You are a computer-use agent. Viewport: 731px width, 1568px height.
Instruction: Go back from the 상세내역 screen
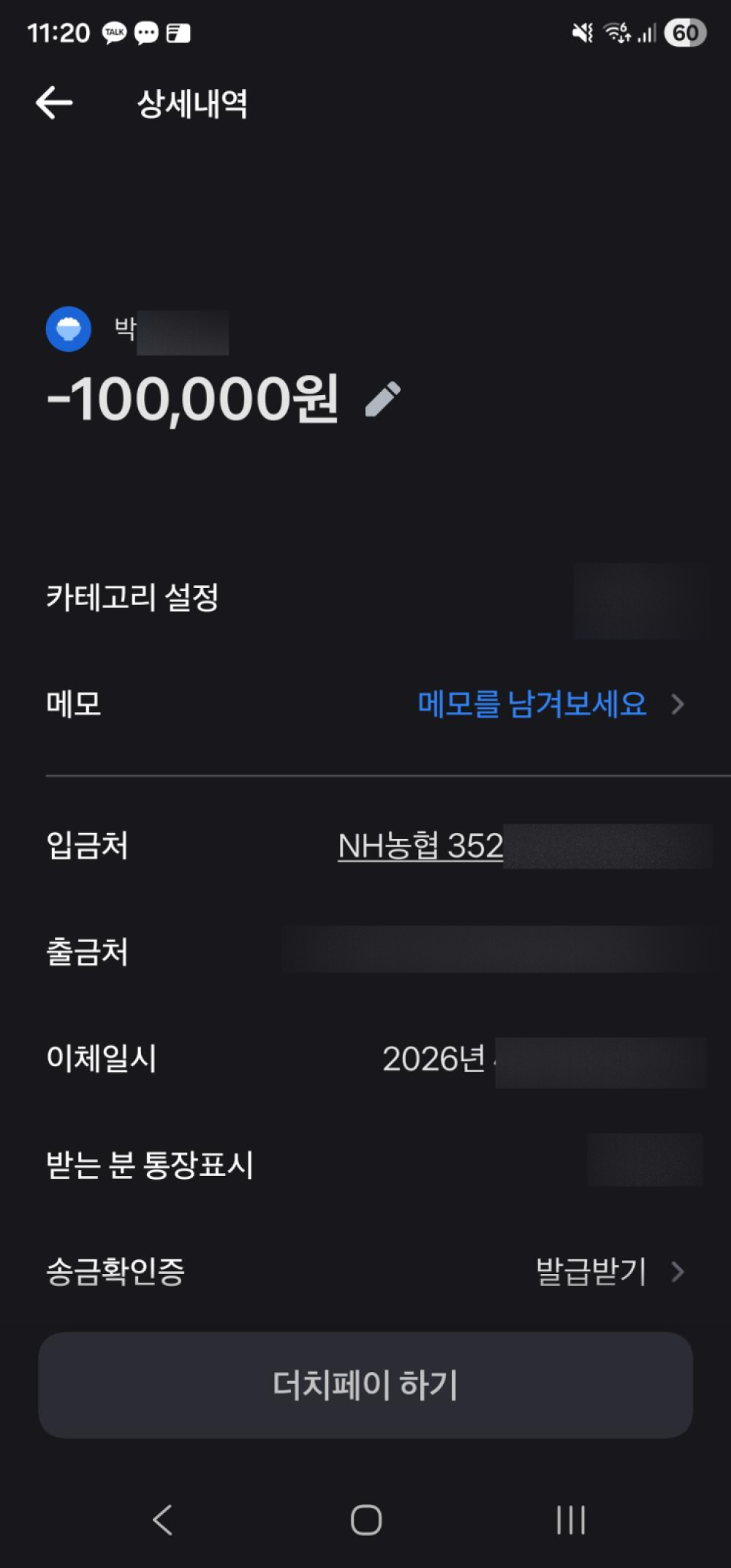pos(54,102)
